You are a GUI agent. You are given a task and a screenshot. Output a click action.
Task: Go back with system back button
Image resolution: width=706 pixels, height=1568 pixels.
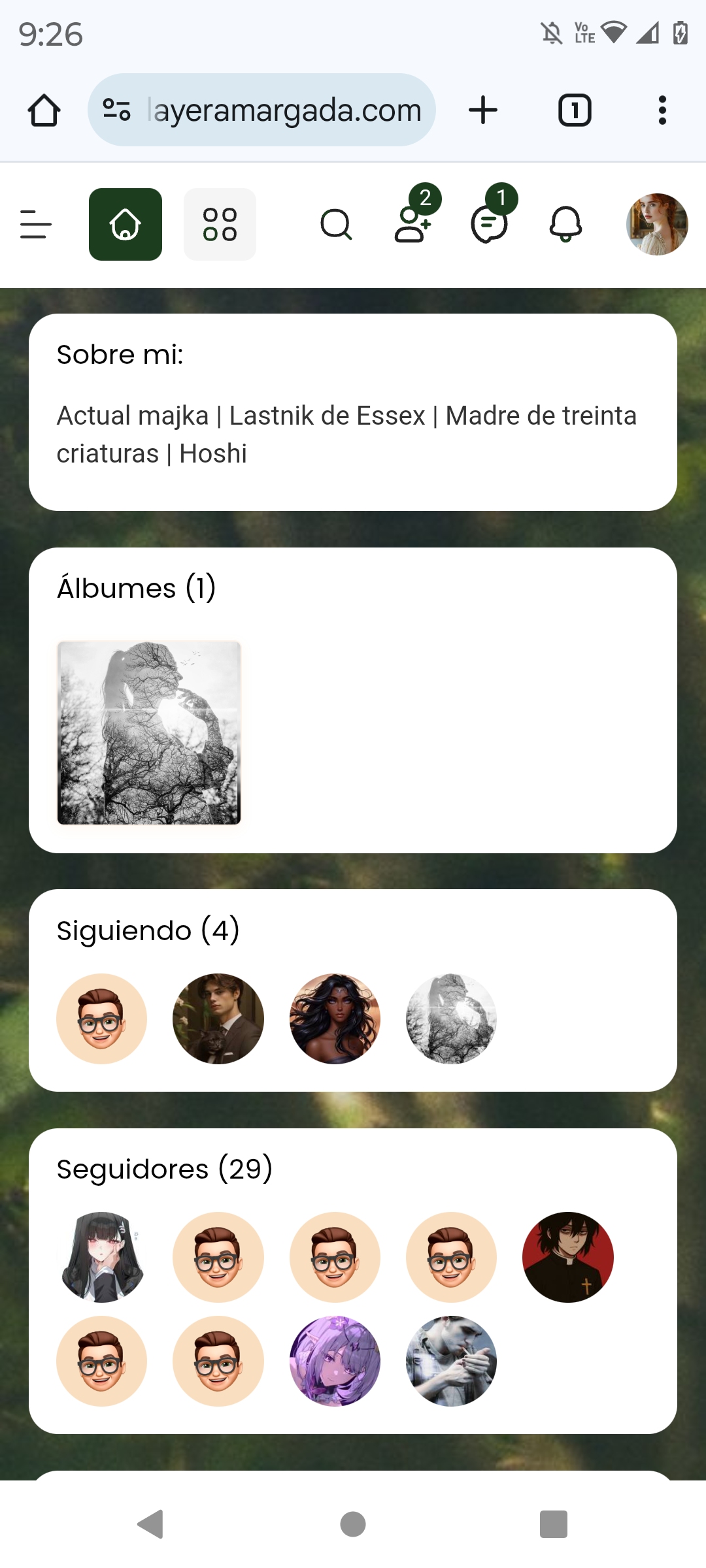[x=151, y=1524]
